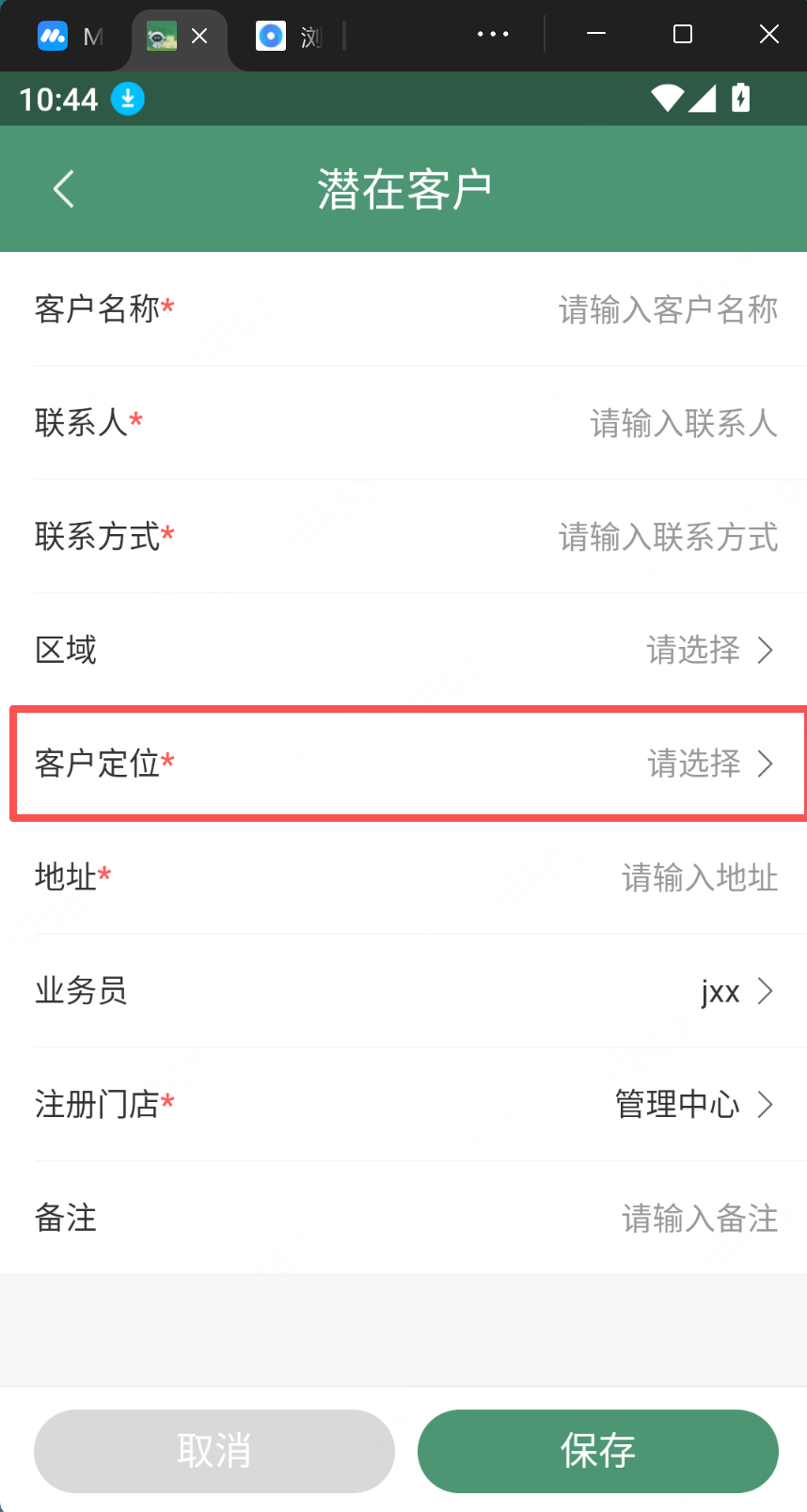
Task: Go back from 潜在客户 page
Action: 64,189
